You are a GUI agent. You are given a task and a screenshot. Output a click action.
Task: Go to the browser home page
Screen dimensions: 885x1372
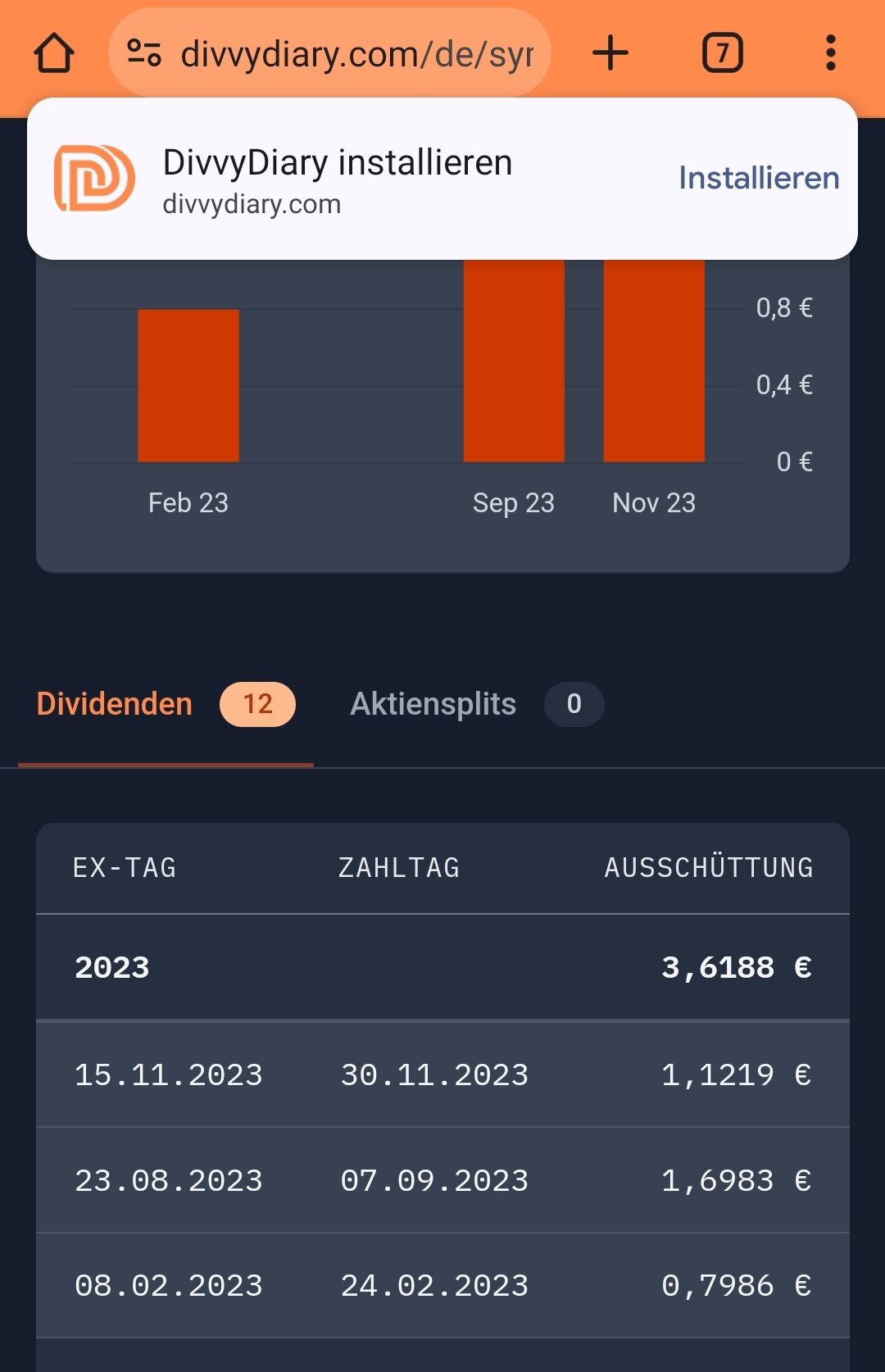point(54,53)
